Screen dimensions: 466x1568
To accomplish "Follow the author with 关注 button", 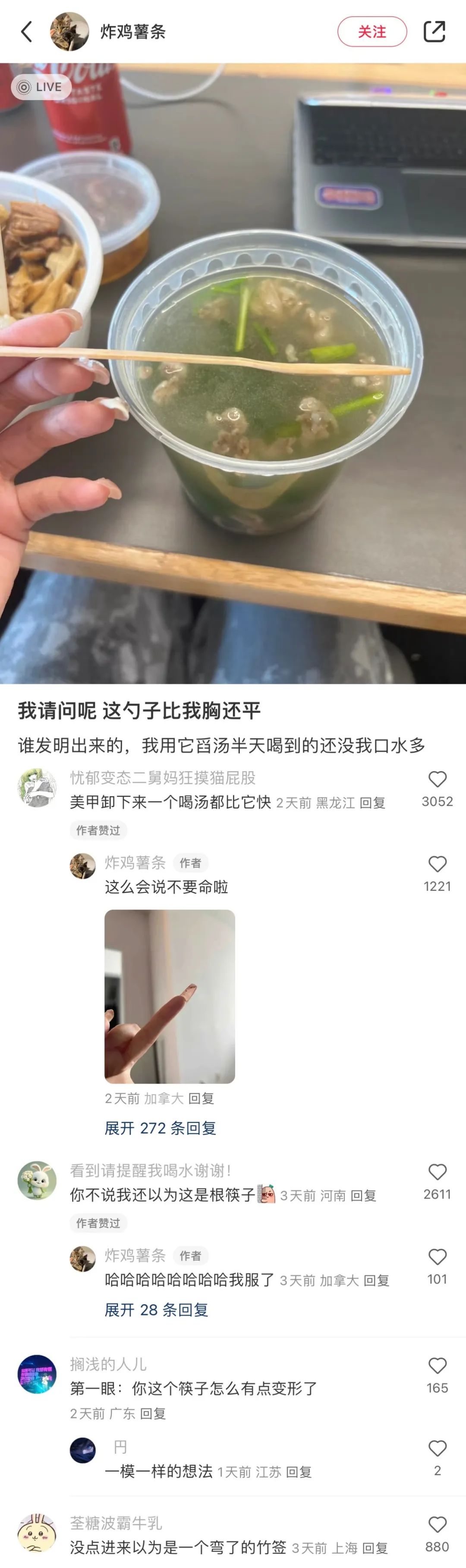I will point(372,31).
